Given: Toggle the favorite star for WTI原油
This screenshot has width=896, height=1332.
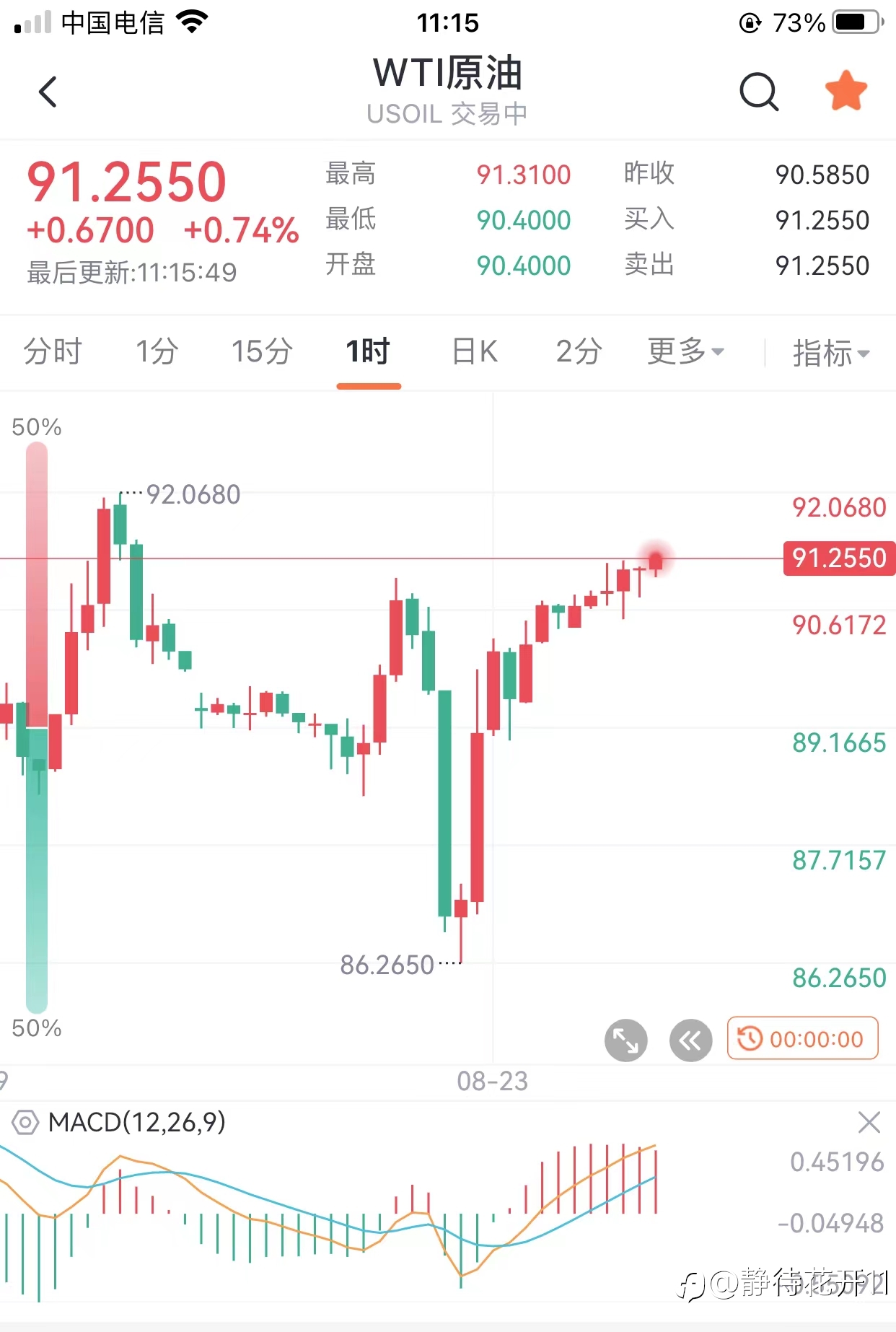Looking at the screenshot, I should point(846,91).
